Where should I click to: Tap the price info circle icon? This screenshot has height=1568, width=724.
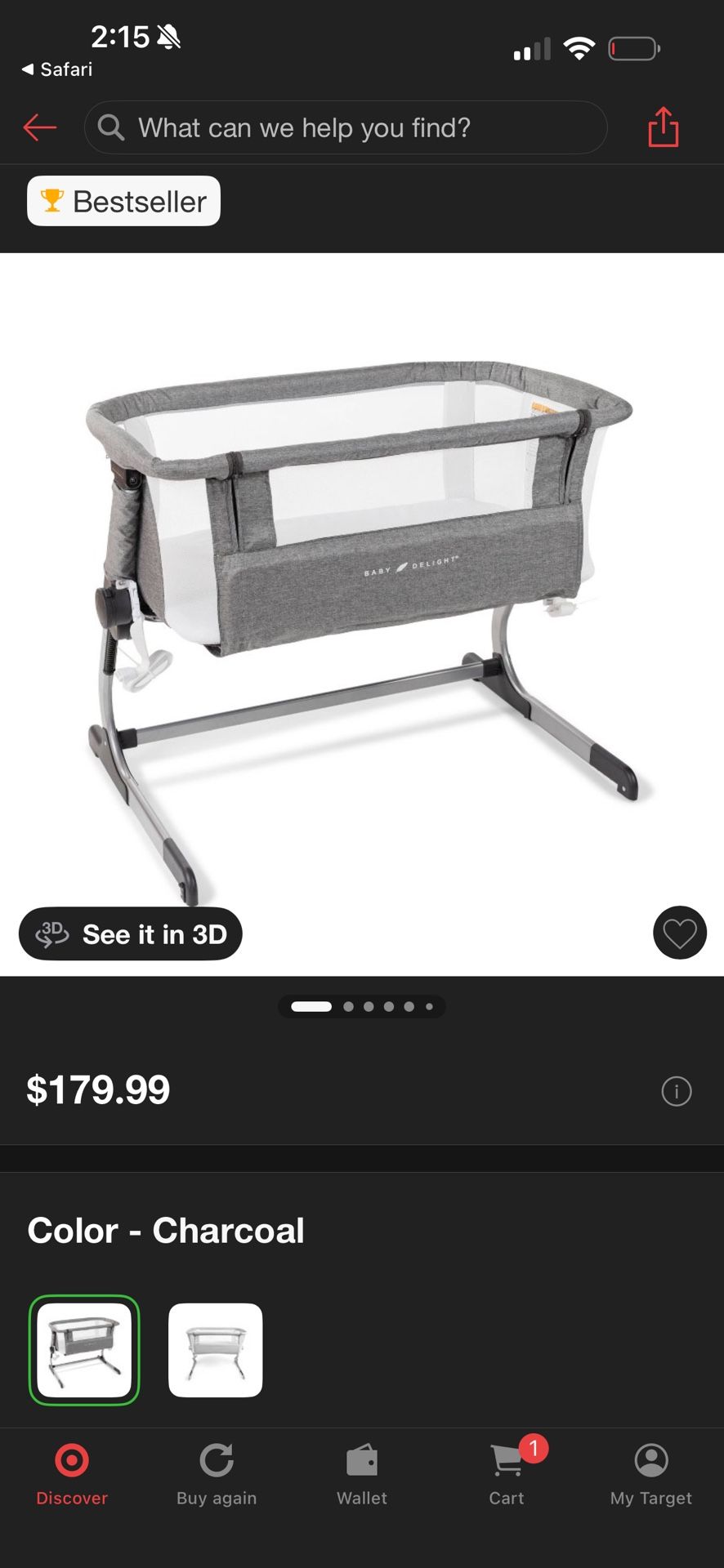click(x=676, y=1091)
